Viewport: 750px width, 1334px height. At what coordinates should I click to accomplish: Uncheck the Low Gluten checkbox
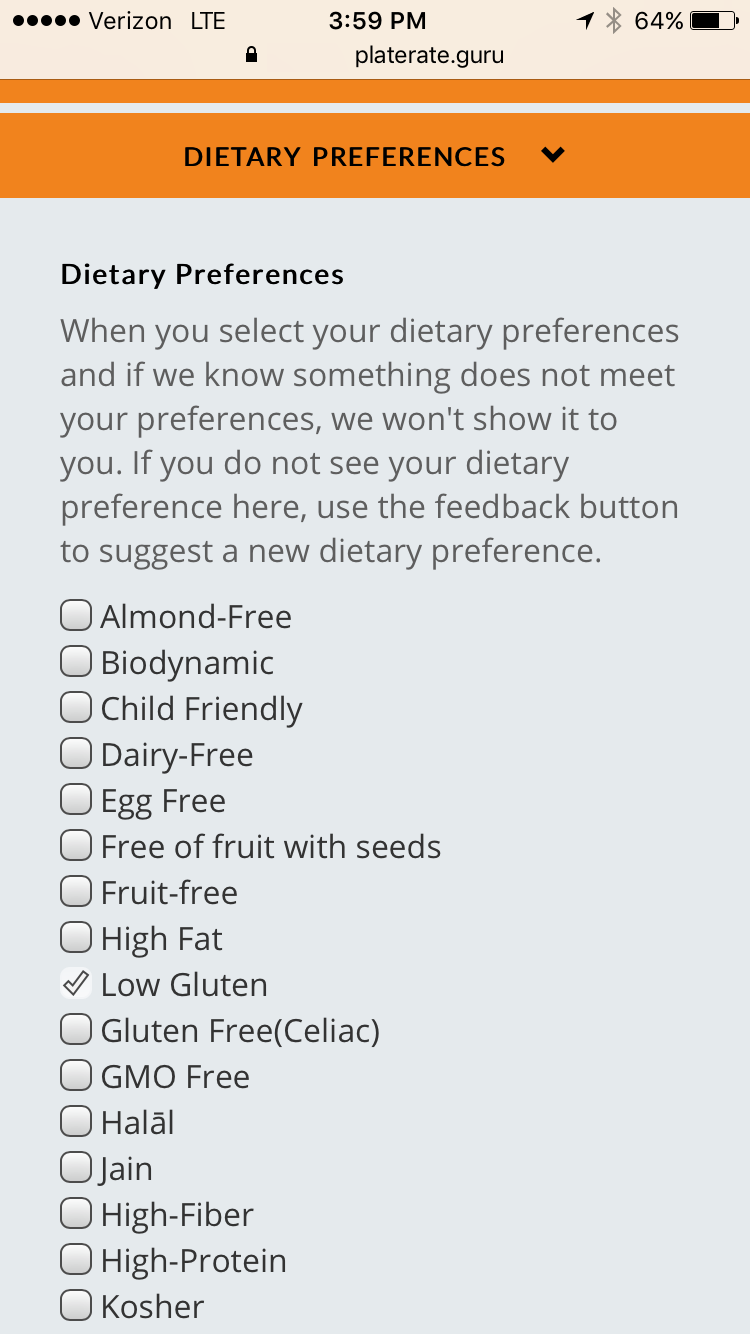76,984
